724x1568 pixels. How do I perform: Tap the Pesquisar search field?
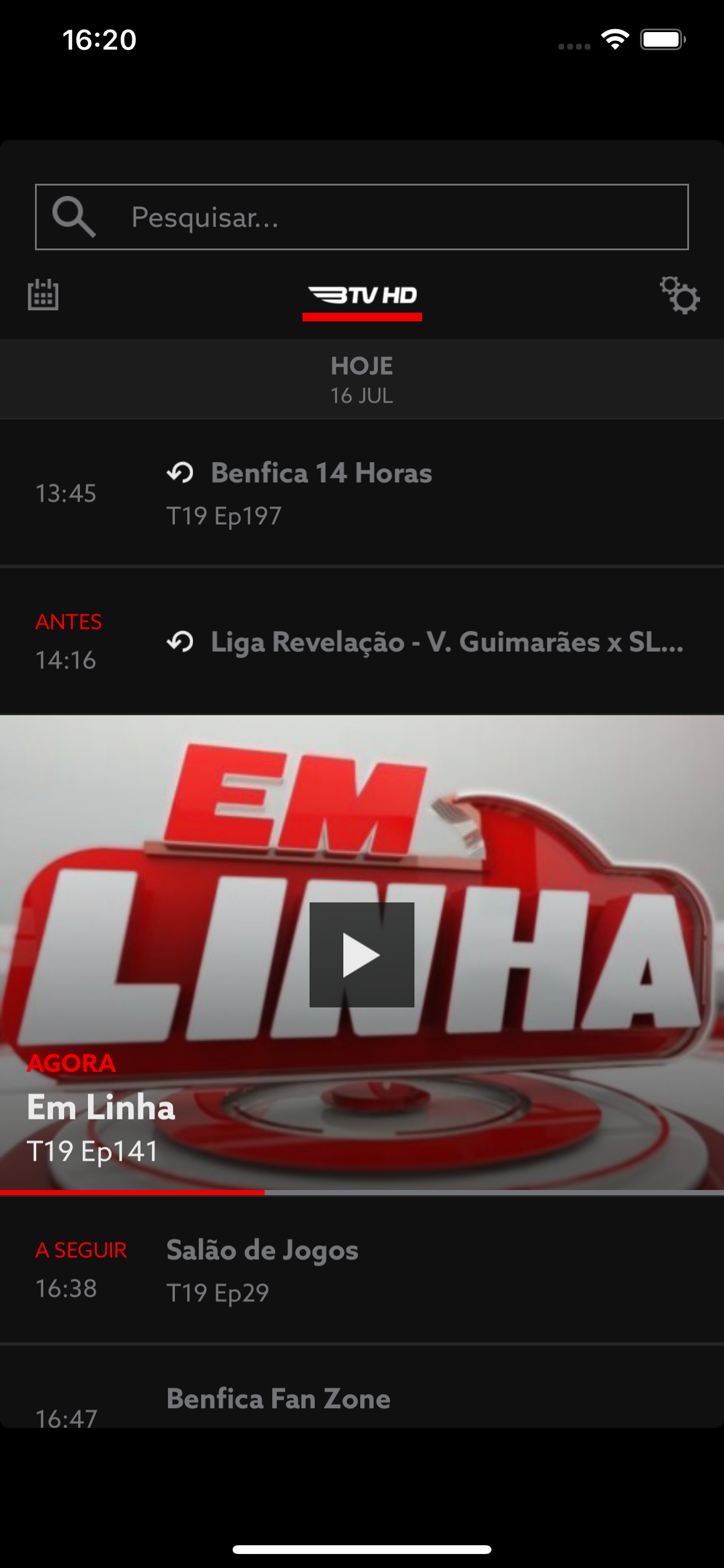point(361,218)
